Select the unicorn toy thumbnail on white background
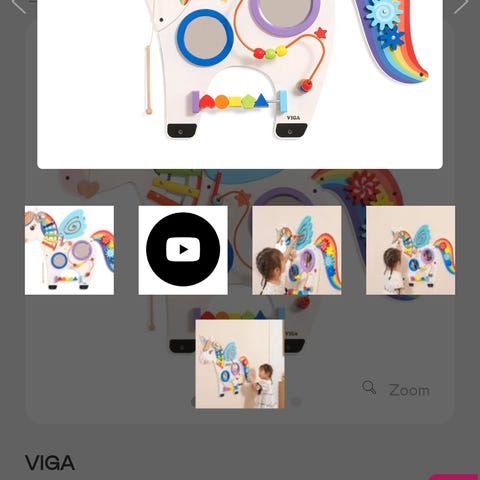The width and height of the screenshot is (480, 480). 69,250
